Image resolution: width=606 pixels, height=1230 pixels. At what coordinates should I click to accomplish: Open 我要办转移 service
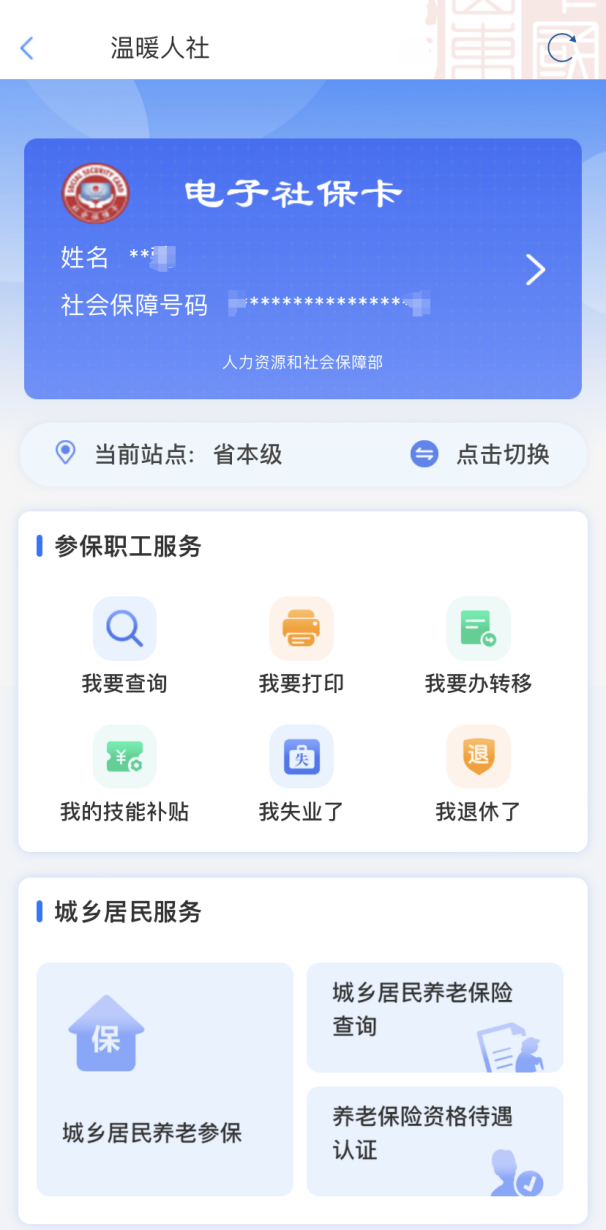[478, 644]
